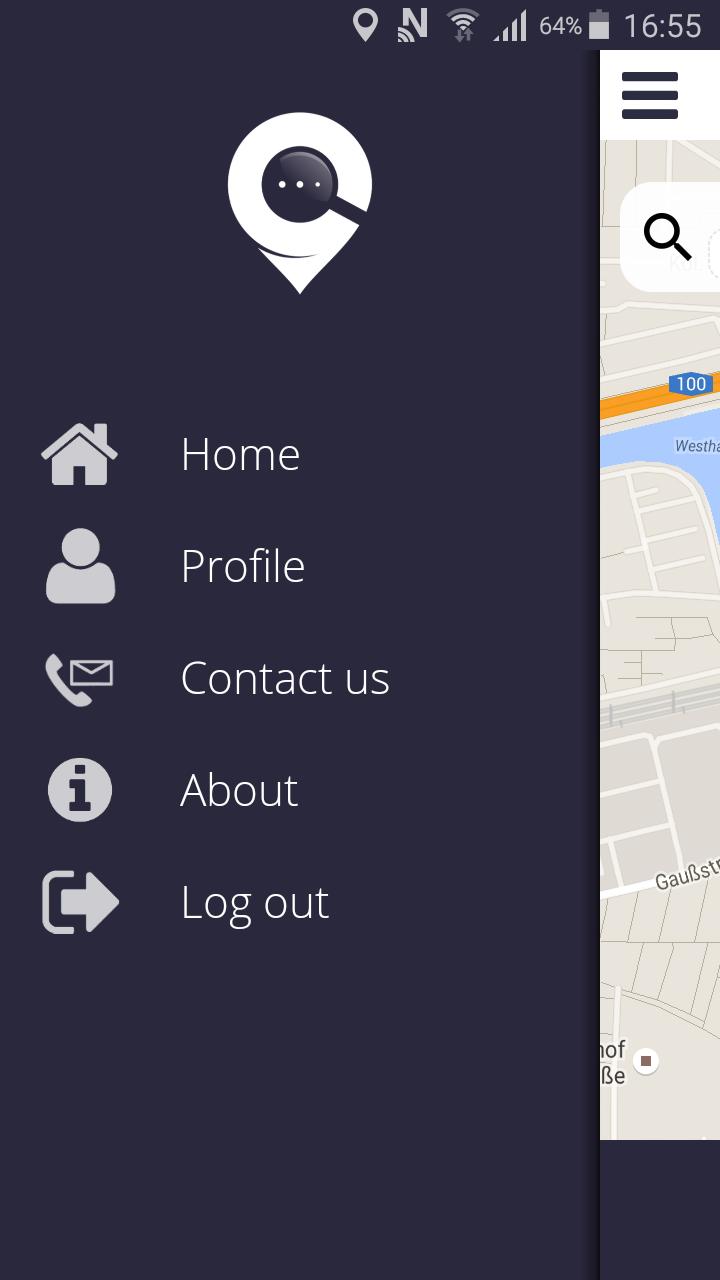Screen dimensions: 720x1280
Task: Tap Log out
Action: [x=254, y=903]
